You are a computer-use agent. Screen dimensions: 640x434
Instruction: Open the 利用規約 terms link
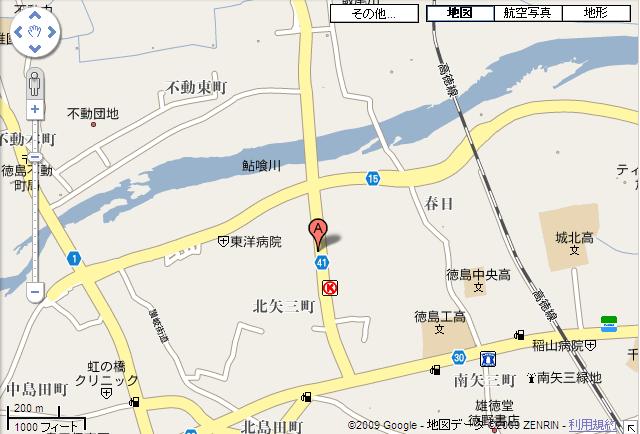(x=595, y=425)
